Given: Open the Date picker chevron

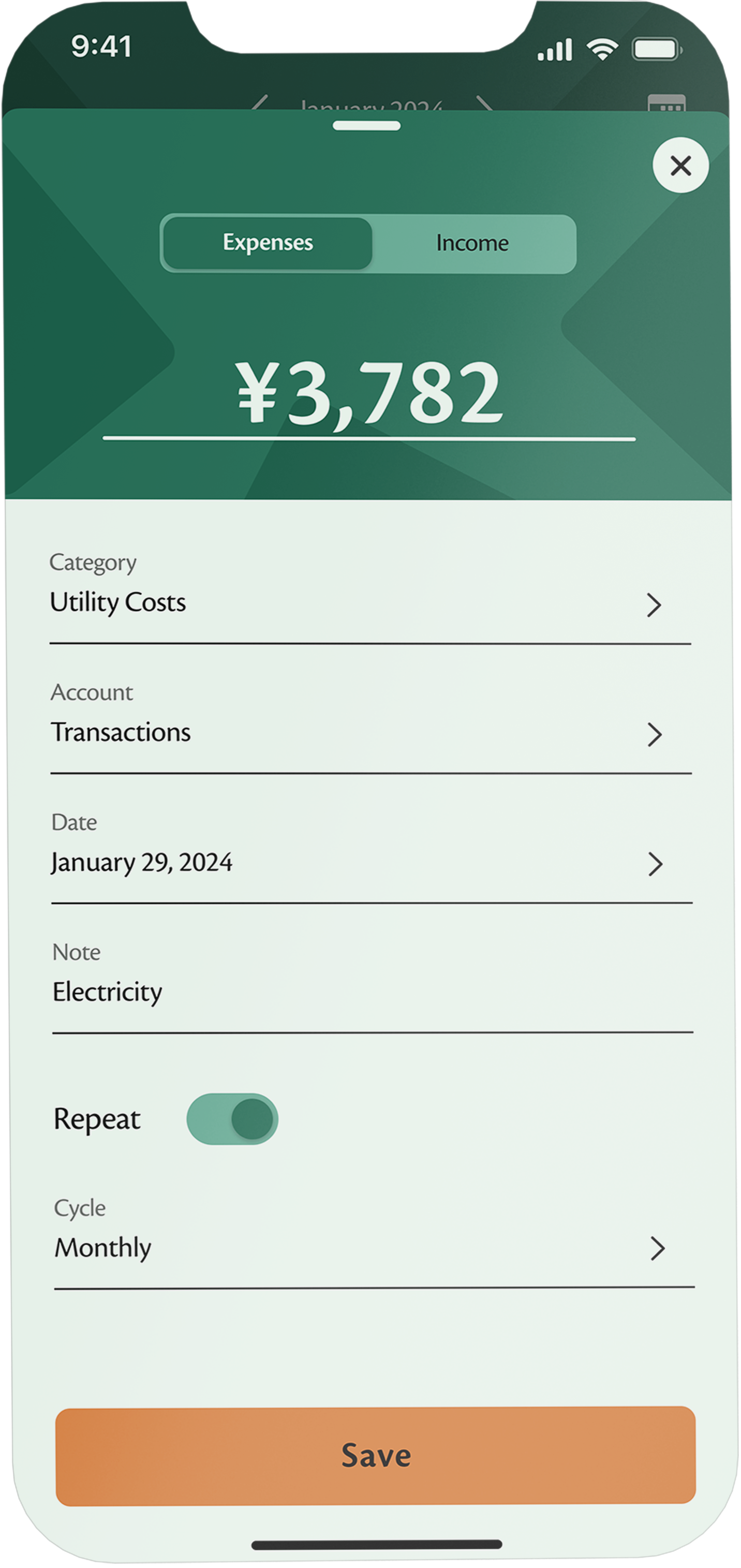Looking at the screenshot, I should [656, 864].
